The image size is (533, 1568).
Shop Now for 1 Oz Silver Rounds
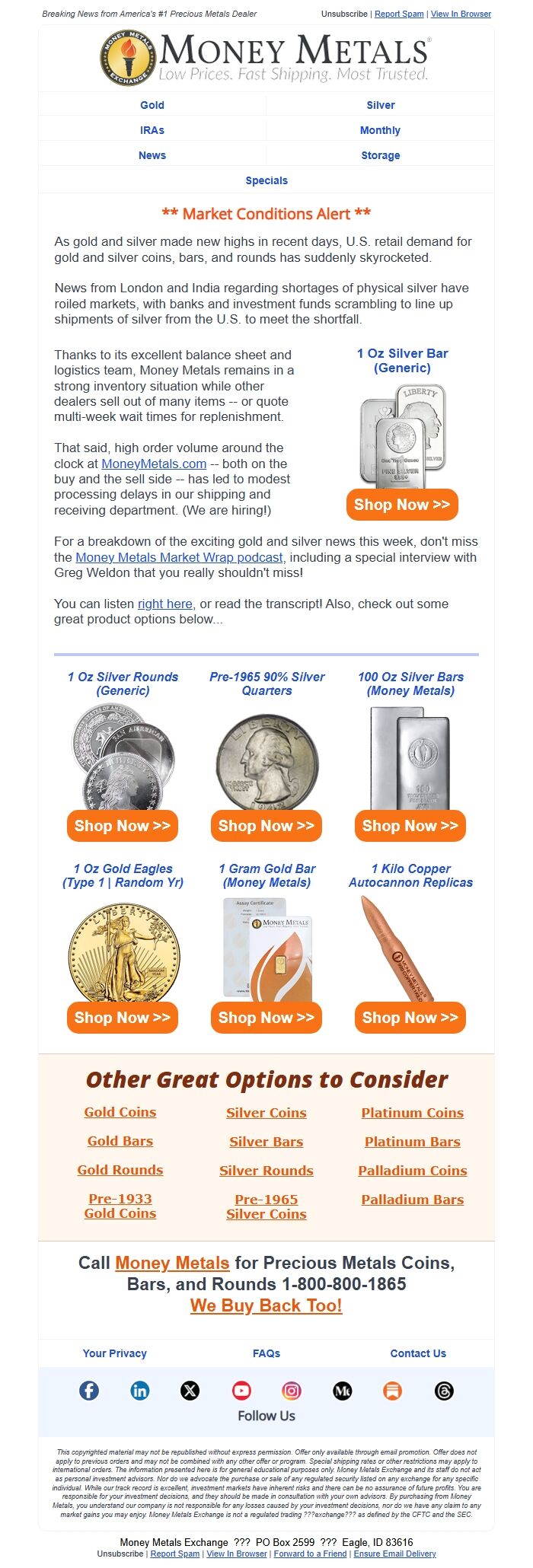pyautogui.click(x=123, y=826)
